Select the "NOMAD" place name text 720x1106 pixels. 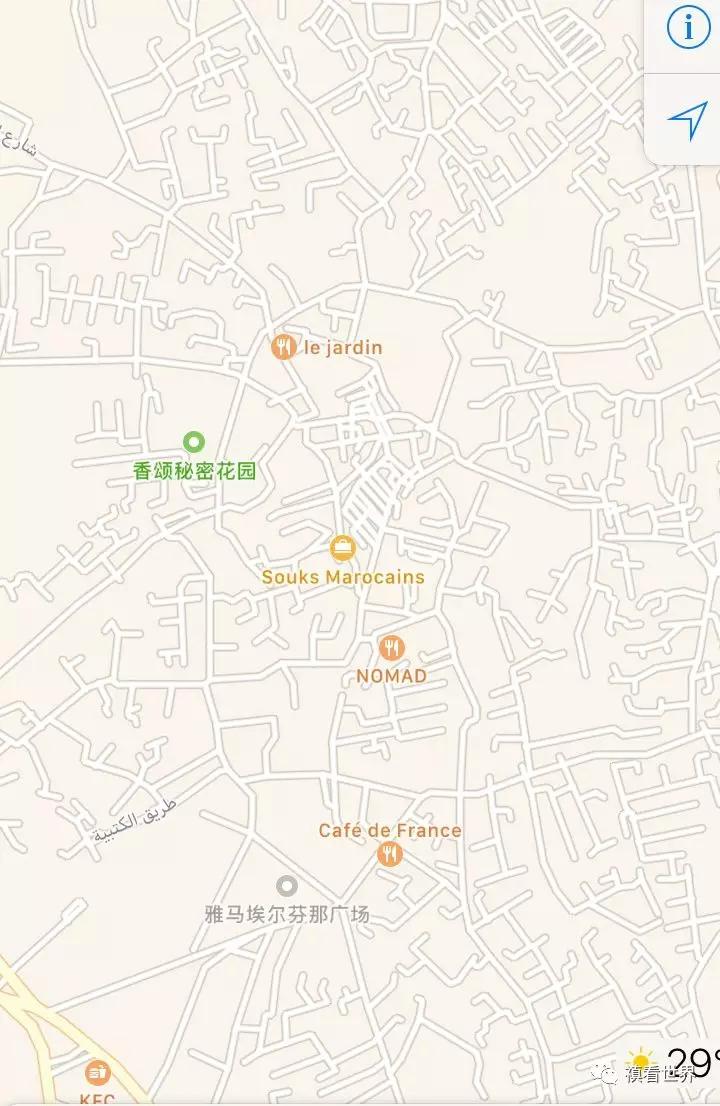(391, 676)
